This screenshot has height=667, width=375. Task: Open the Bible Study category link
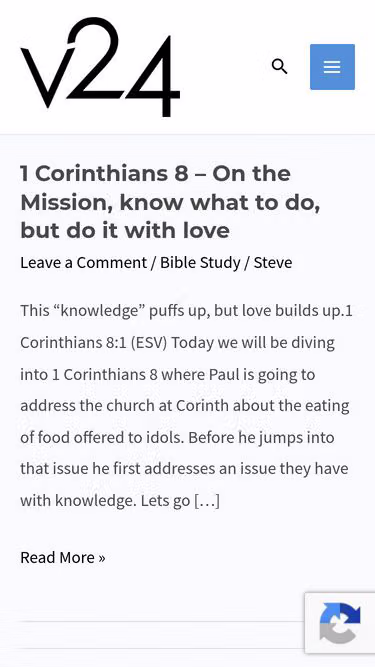coord(200,262)
